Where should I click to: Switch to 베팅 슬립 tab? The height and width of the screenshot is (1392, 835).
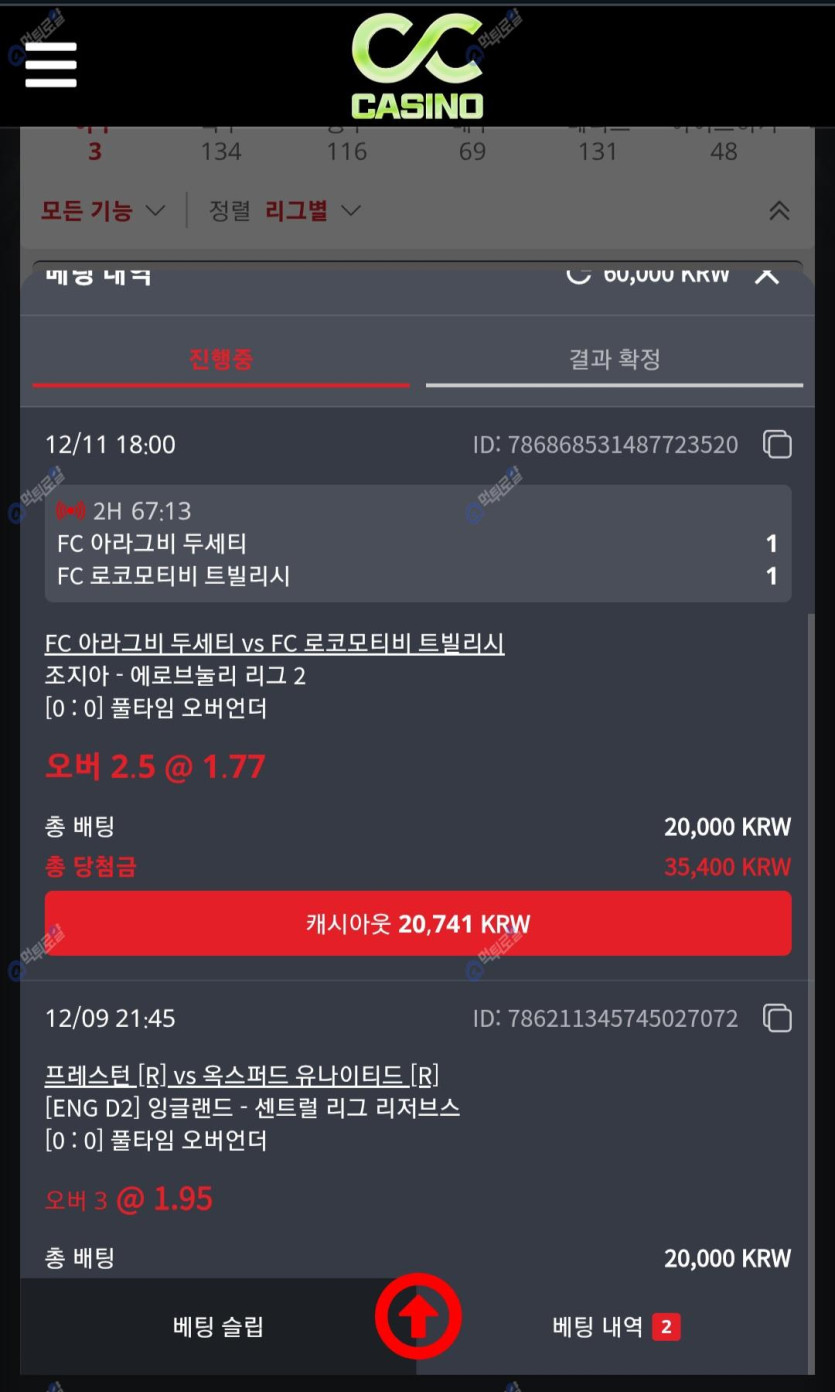(218, 1327)
